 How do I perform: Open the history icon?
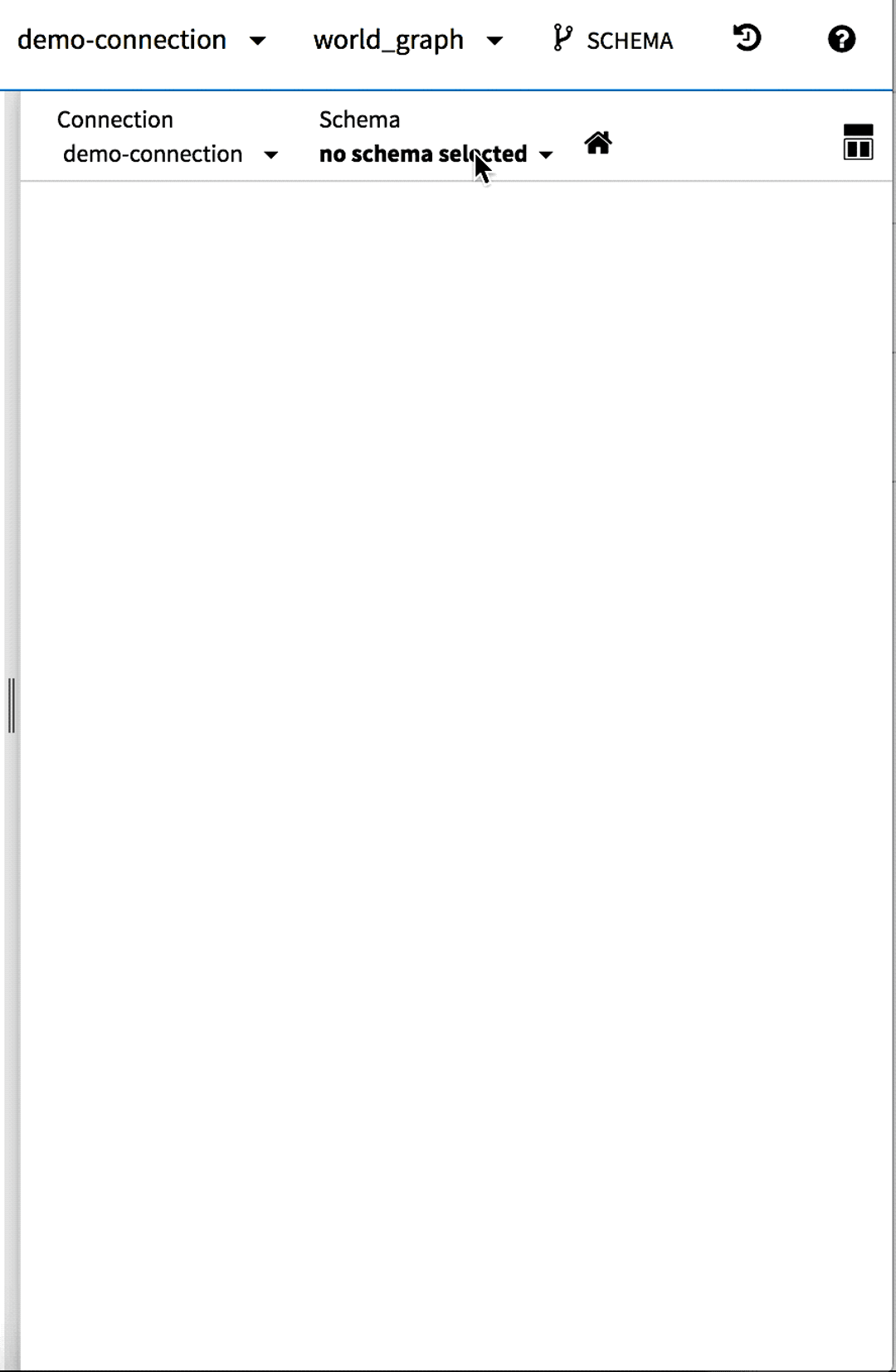tap(747, 38)
